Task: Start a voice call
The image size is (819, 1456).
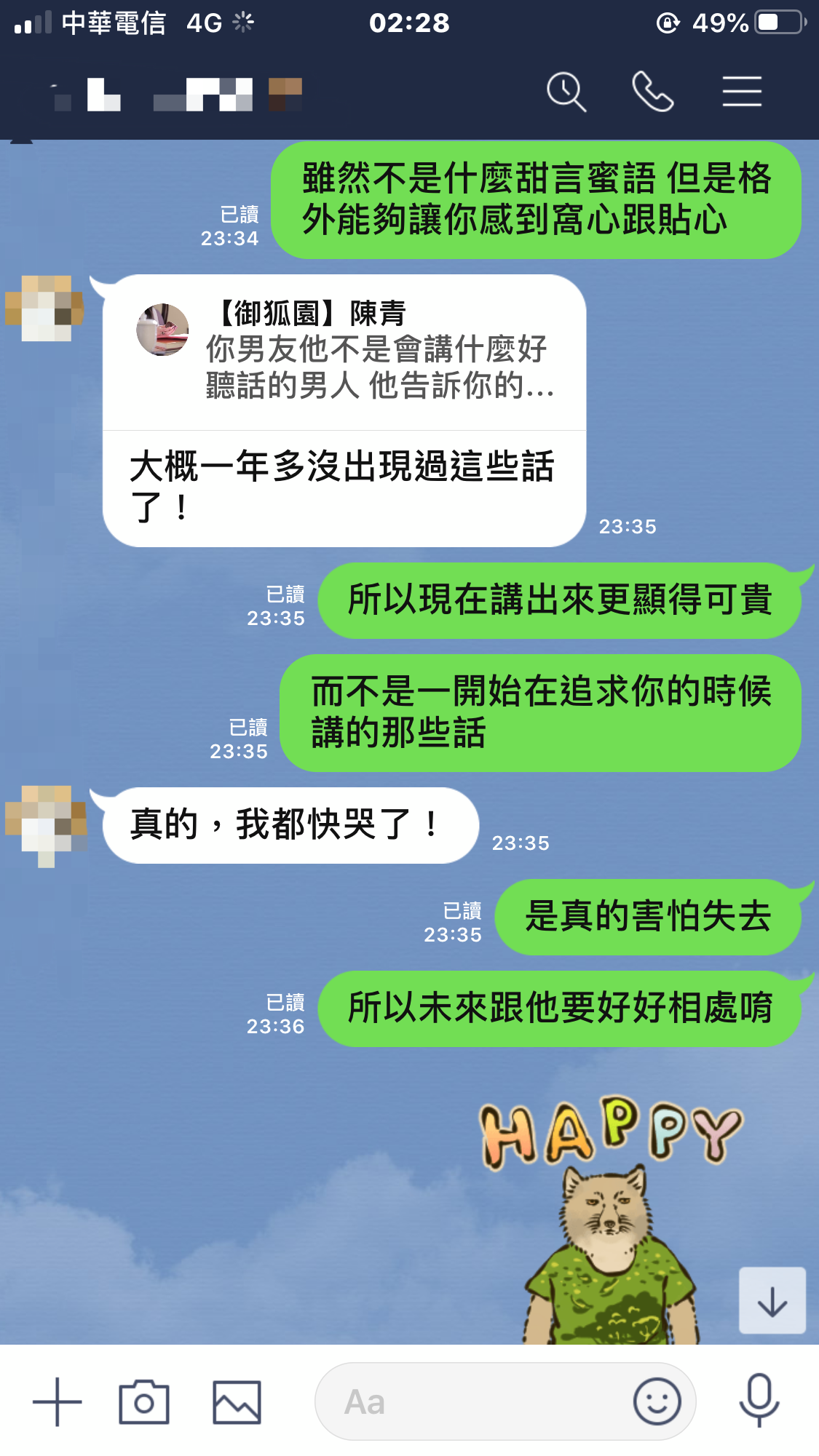Action: coord(652,92)
